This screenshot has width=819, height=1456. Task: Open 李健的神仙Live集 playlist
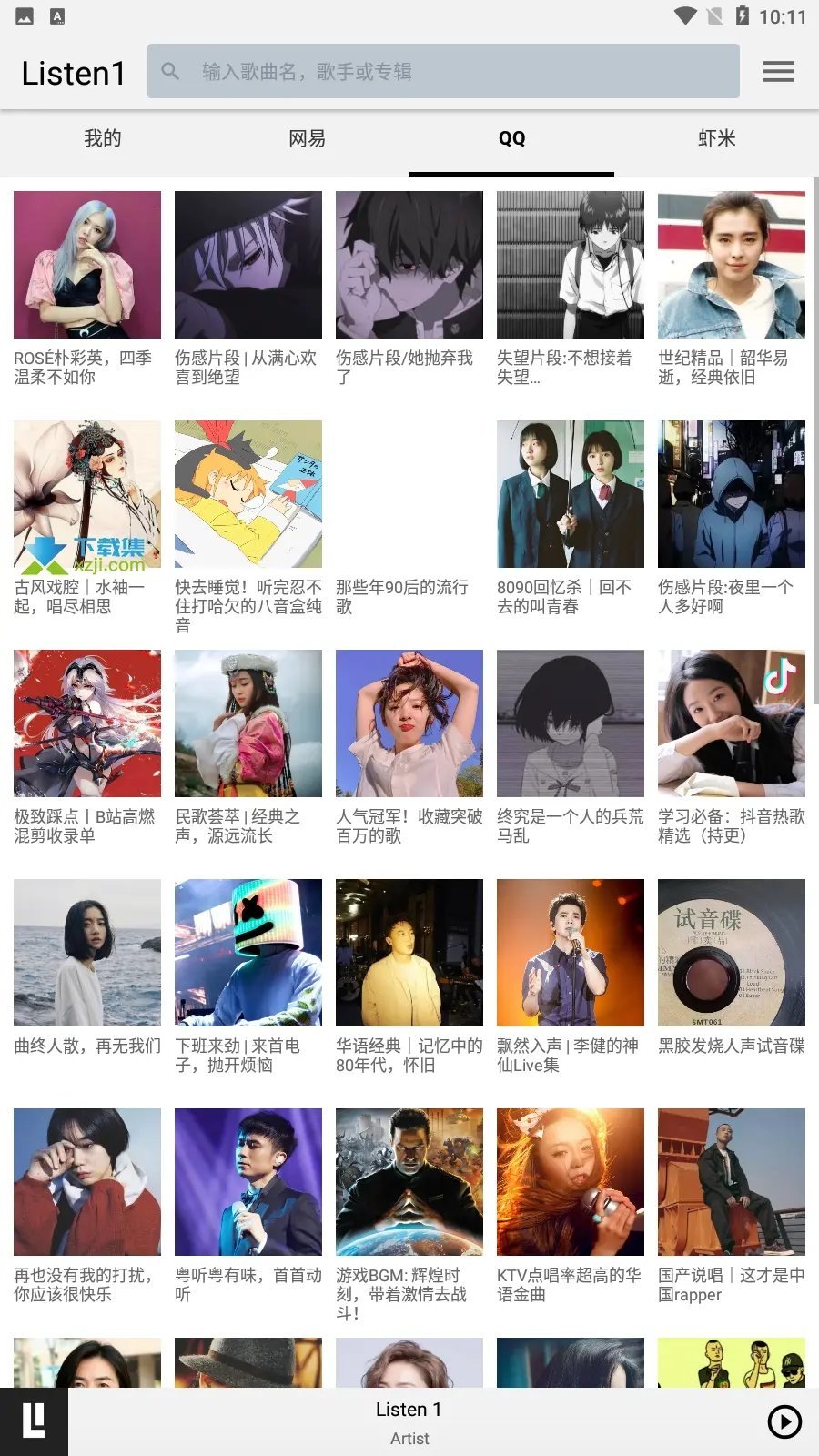[x=571, y=953]
